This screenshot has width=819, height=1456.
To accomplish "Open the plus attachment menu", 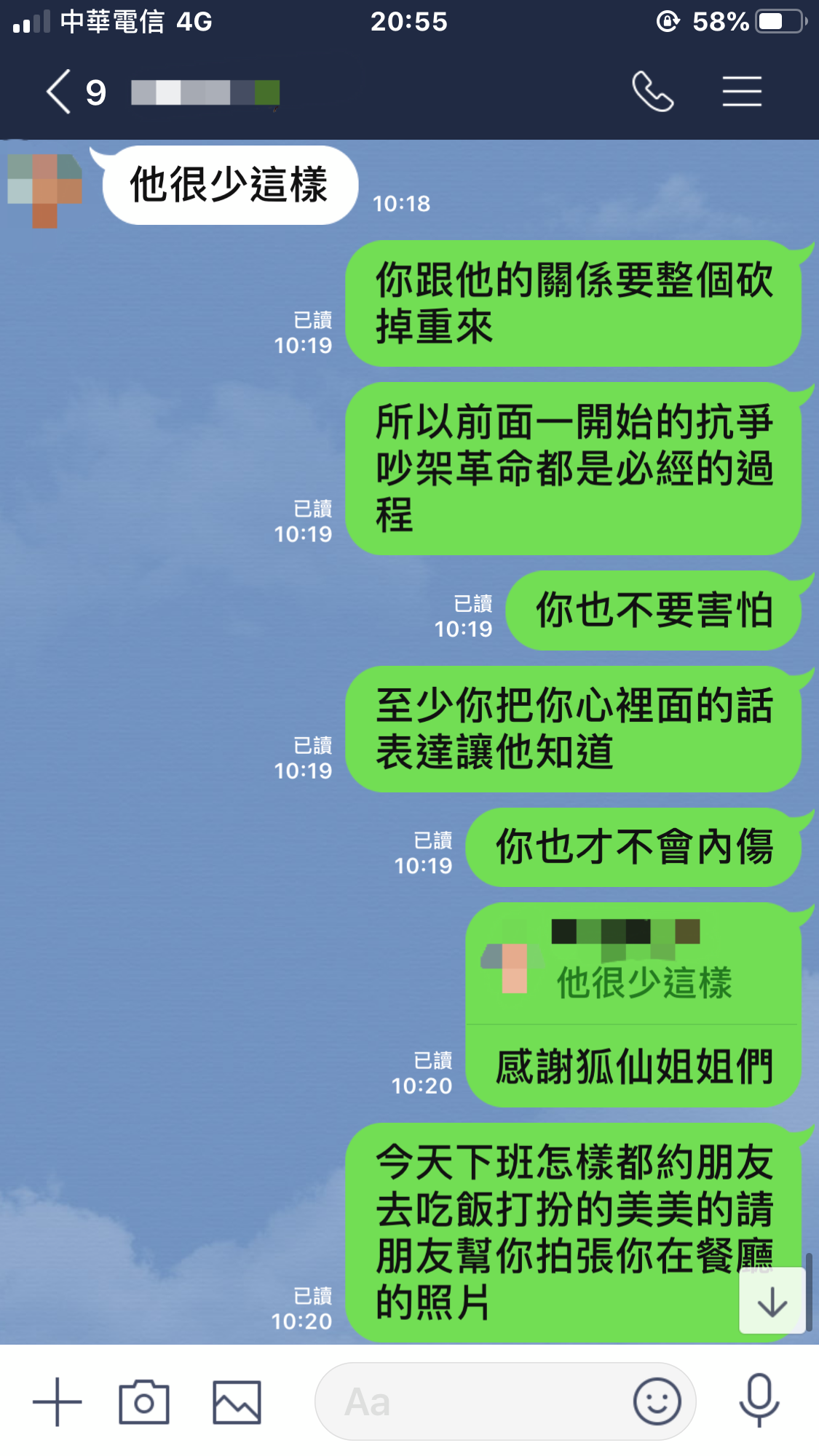I will 58,1401.
